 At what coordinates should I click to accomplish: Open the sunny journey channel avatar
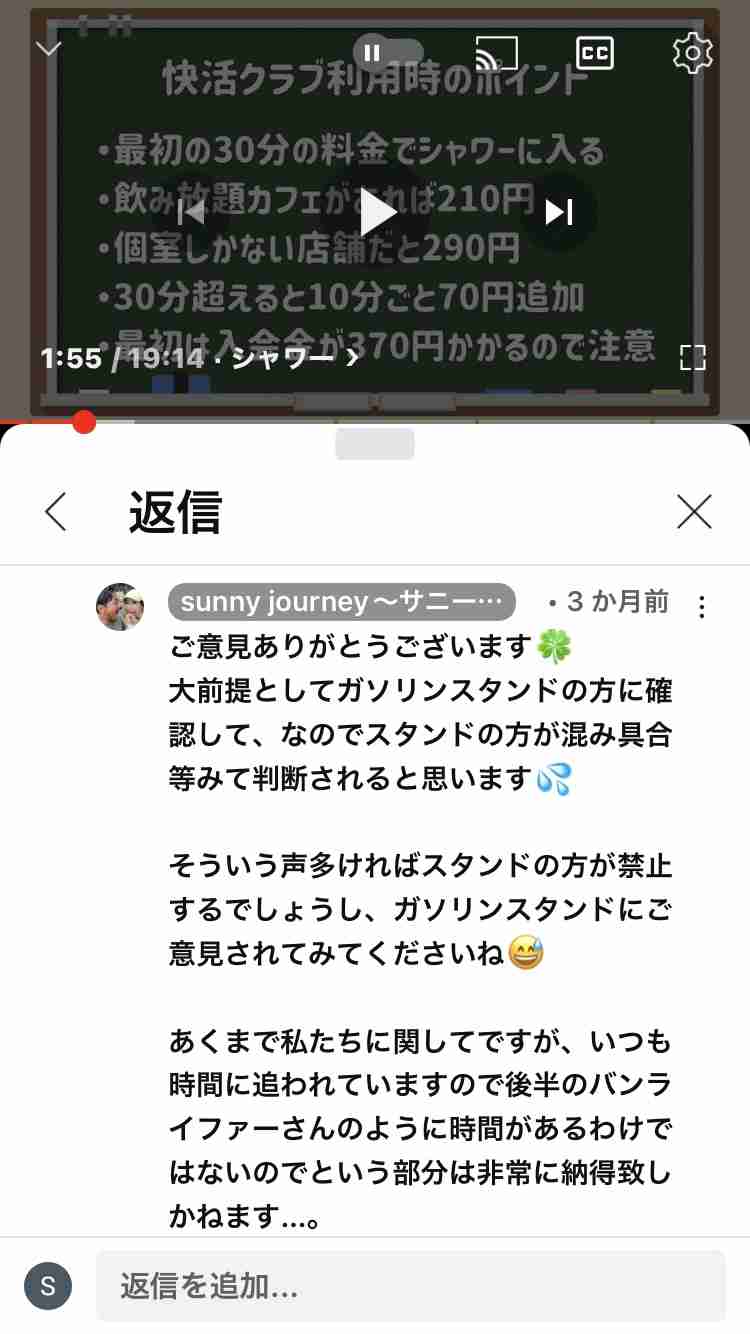[x=120, y=607]
